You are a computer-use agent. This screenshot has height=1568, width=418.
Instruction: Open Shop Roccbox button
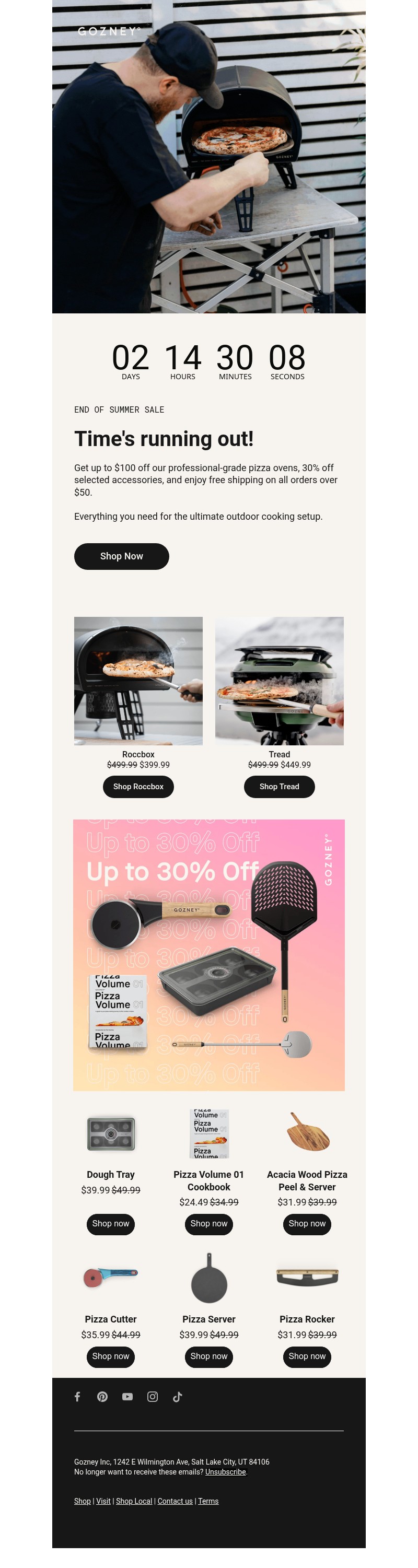pos(138,787)
